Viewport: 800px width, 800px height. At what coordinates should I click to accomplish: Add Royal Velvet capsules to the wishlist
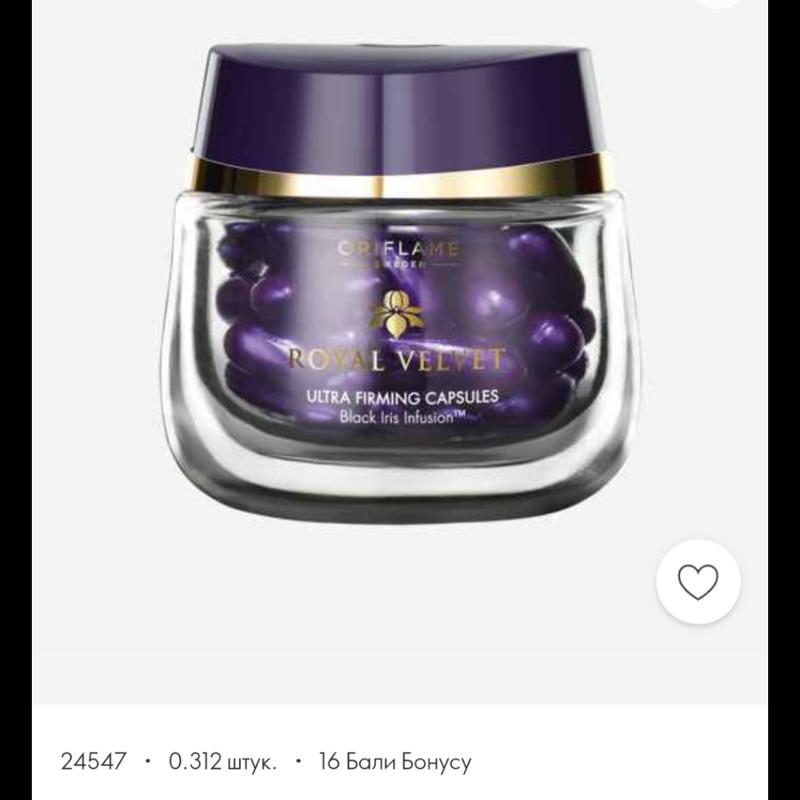698,582
